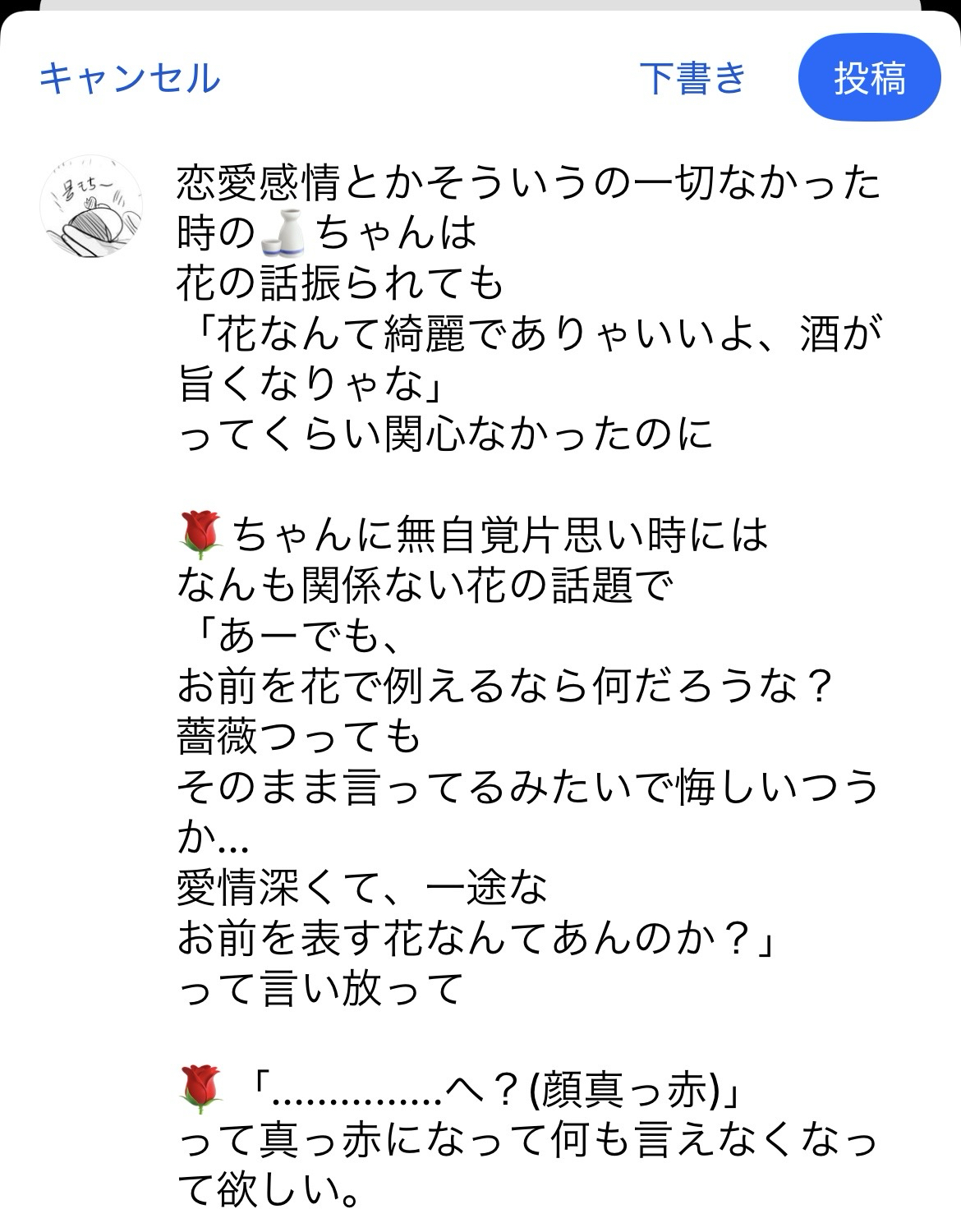Open 下書き drafts
This screenshot has height=1232, width=961.
point(692,79)
